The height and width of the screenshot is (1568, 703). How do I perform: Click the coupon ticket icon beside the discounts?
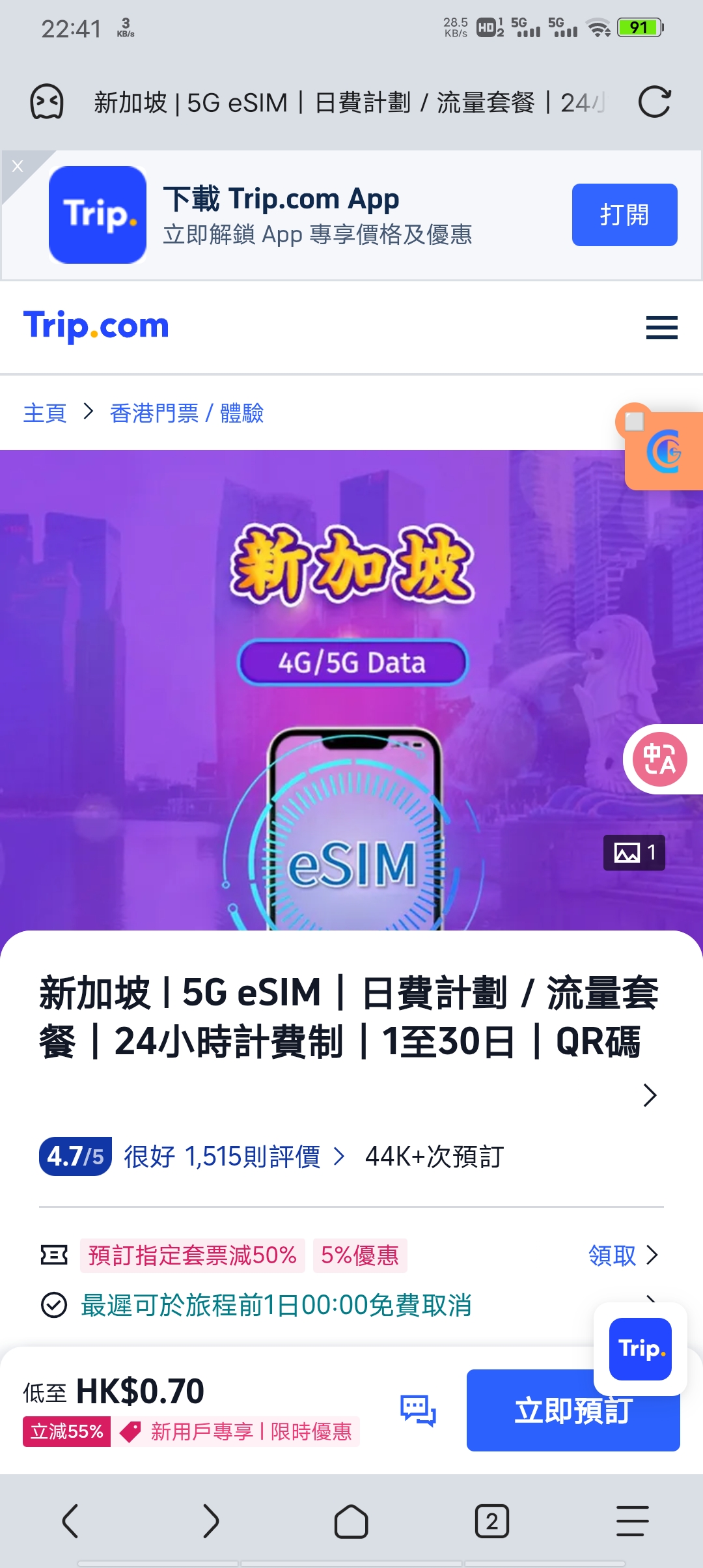[x=53, y=1253]
